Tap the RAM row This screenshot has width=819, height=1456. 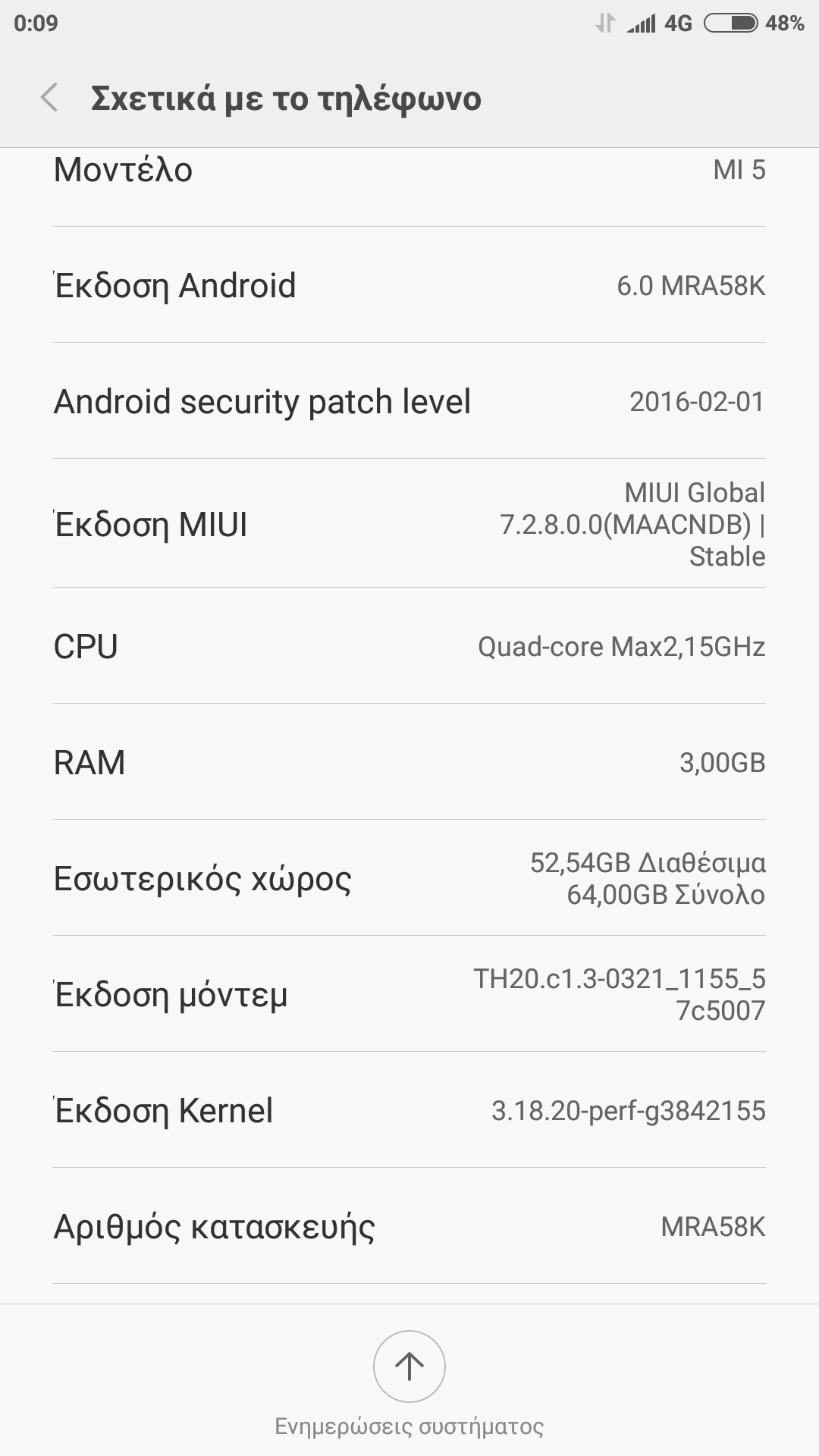point(409,762)
